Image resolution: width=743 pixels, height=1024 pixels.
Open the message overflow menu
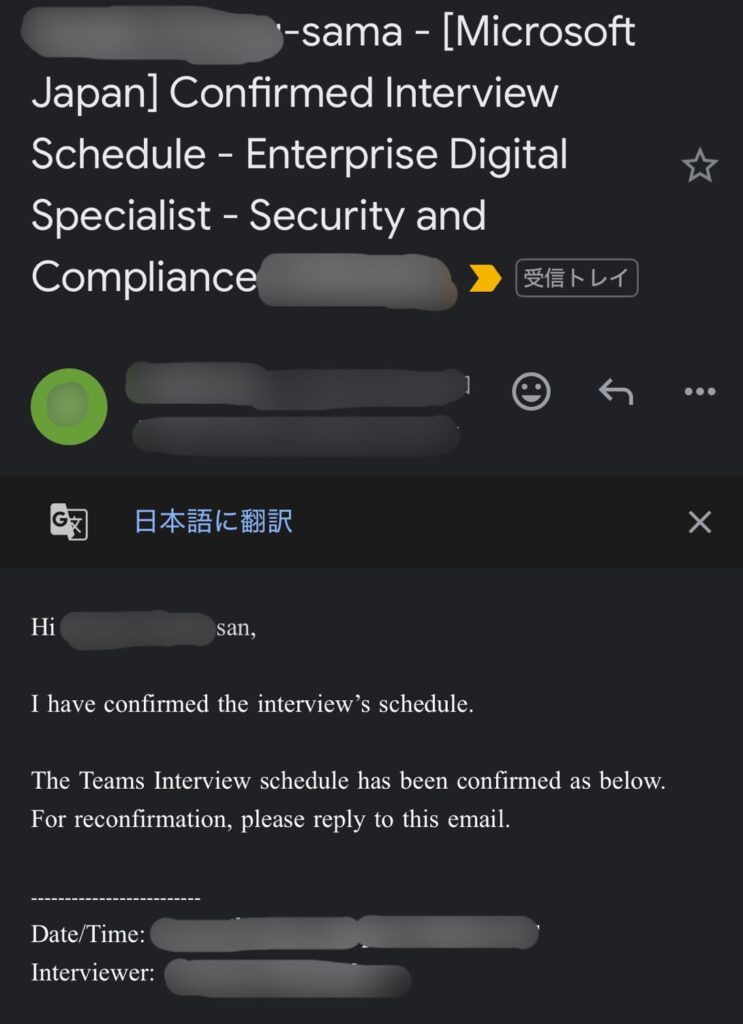pyautogui.click(x=699, y=392)
